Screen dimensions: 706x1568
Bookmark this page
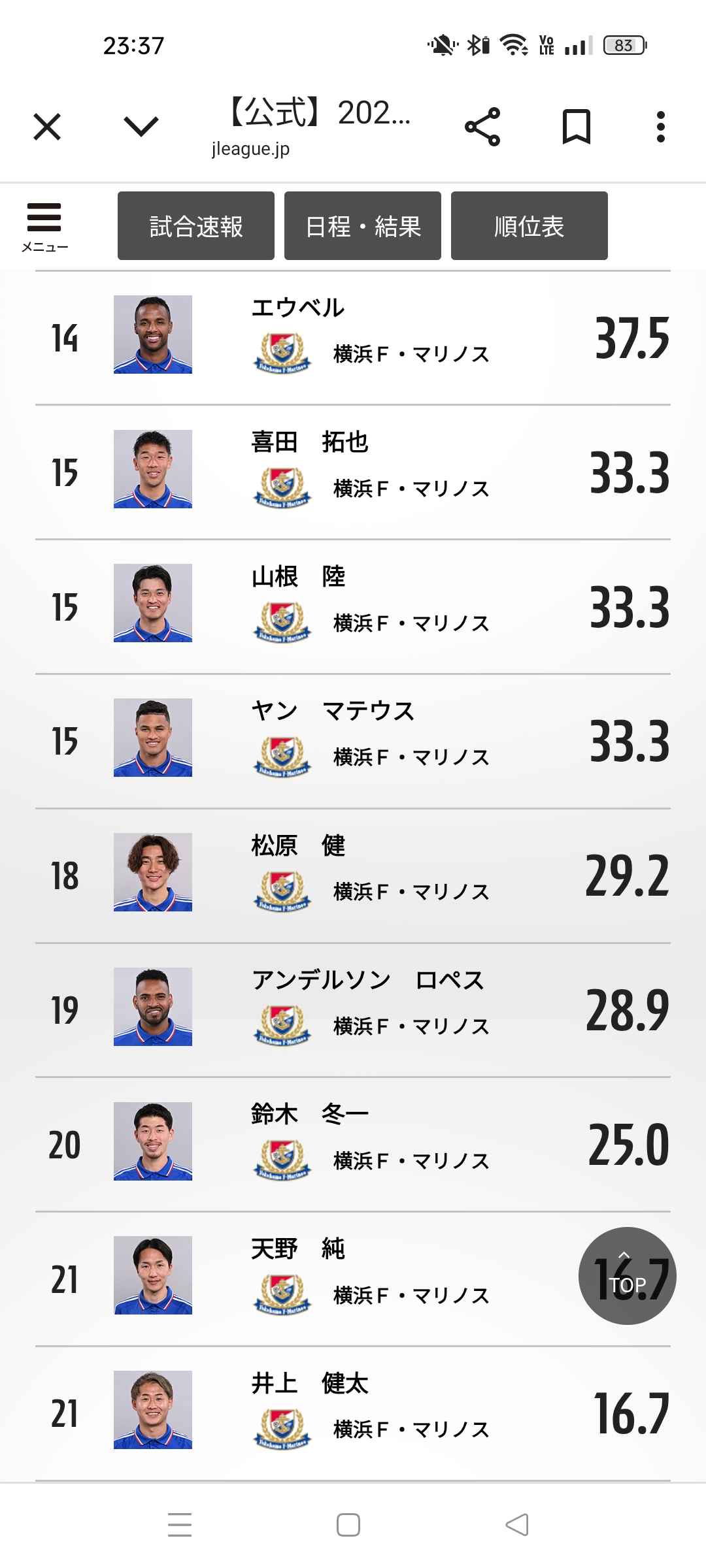(576, 127)
